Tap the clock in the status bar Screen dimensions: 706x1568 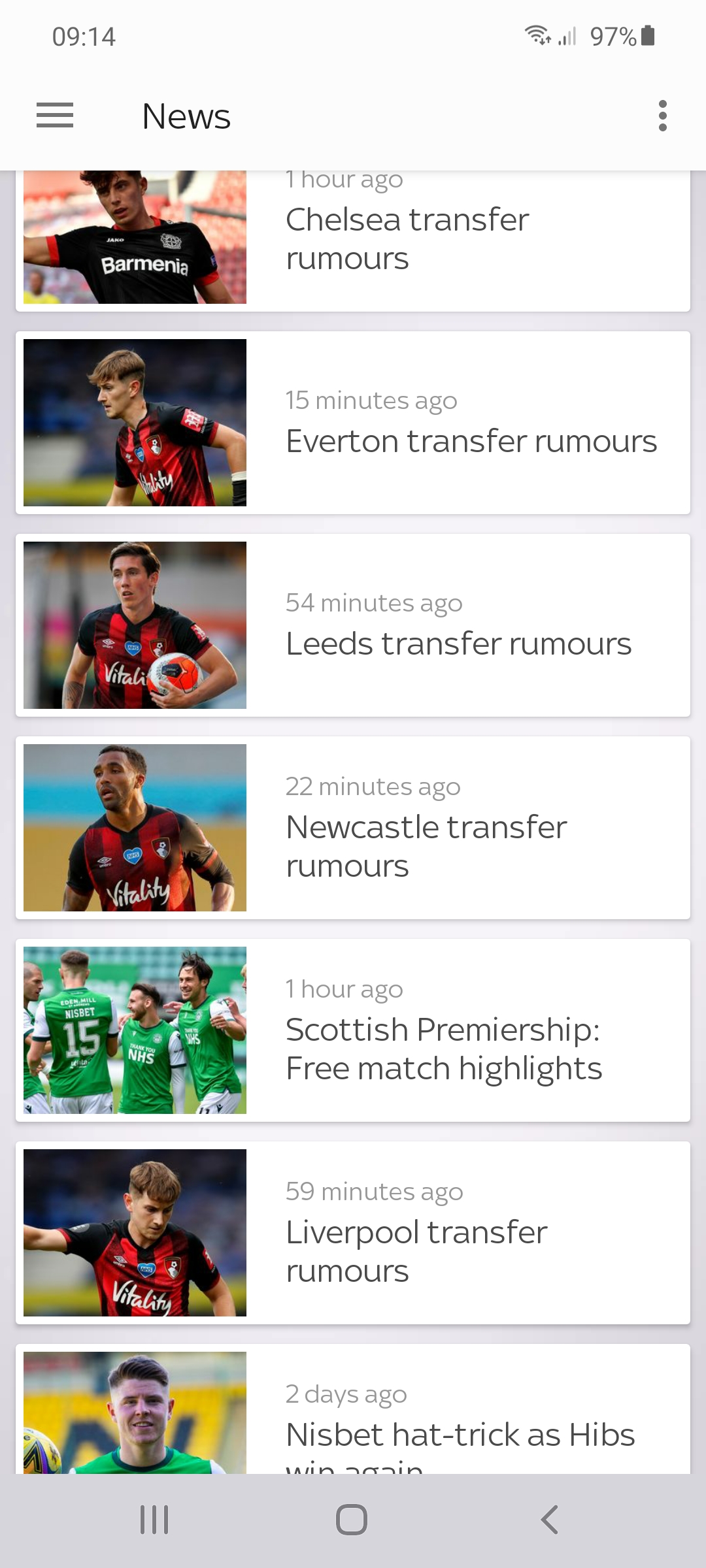(x=84, y=36)
